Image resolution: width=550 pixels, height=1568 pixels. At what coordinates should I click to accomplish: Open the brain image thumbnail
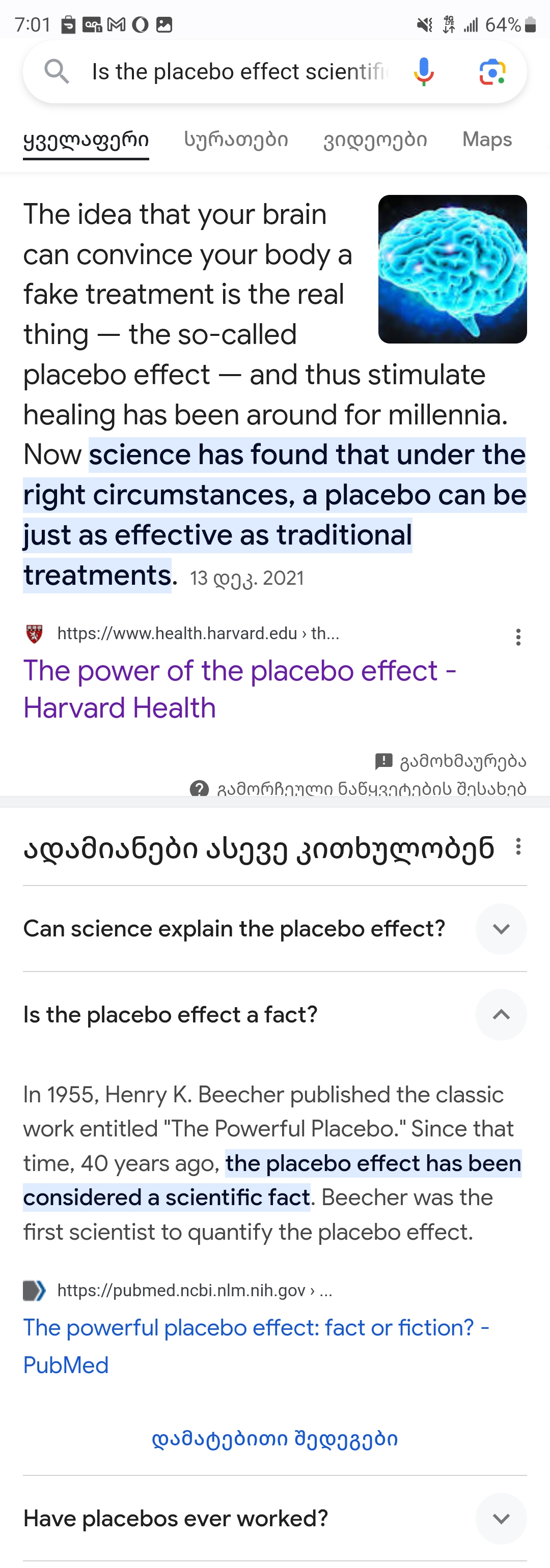coord(452,269)
